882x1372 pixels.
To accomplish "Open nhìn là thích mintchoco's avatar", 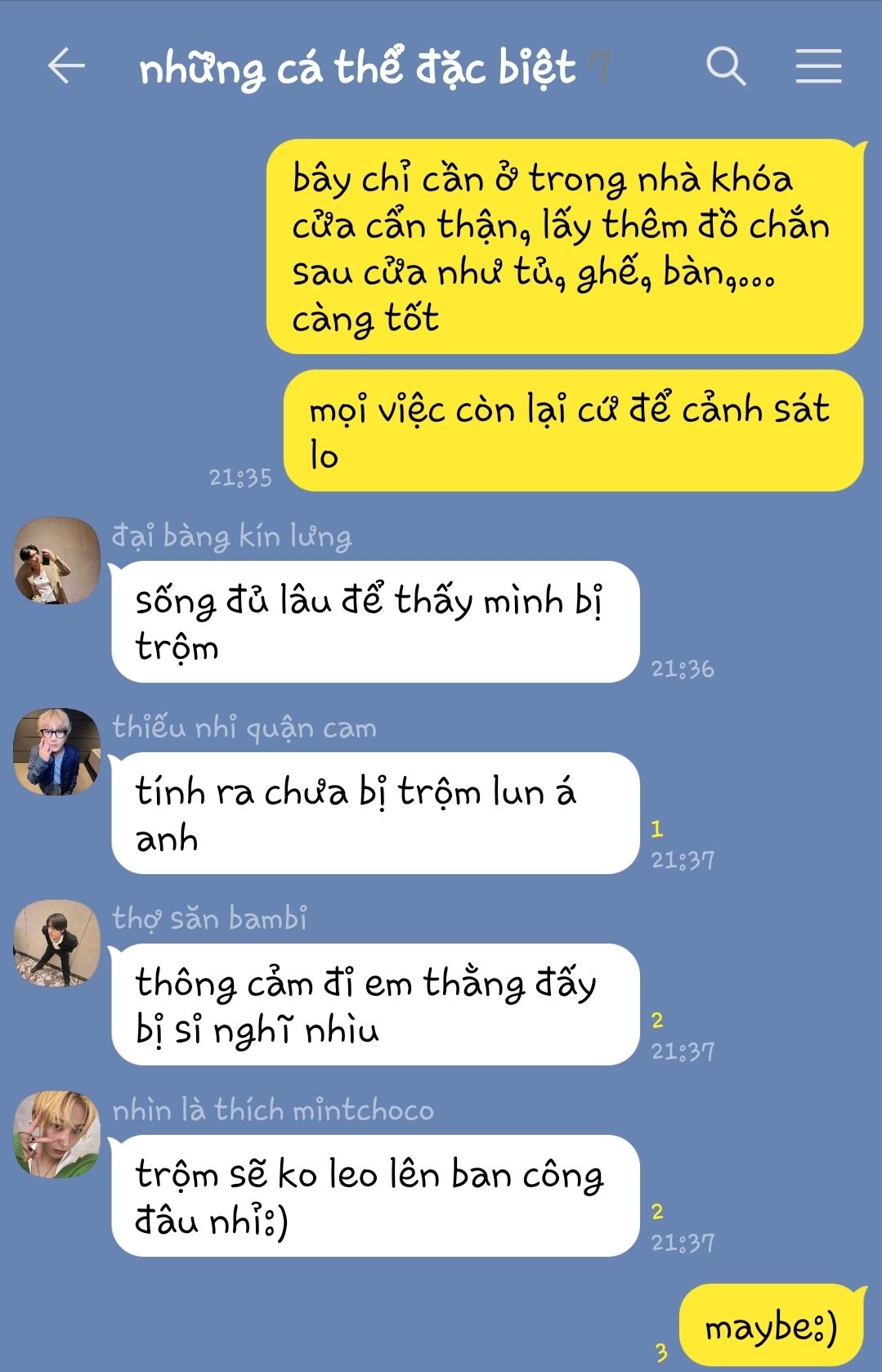I will 56,1135.
